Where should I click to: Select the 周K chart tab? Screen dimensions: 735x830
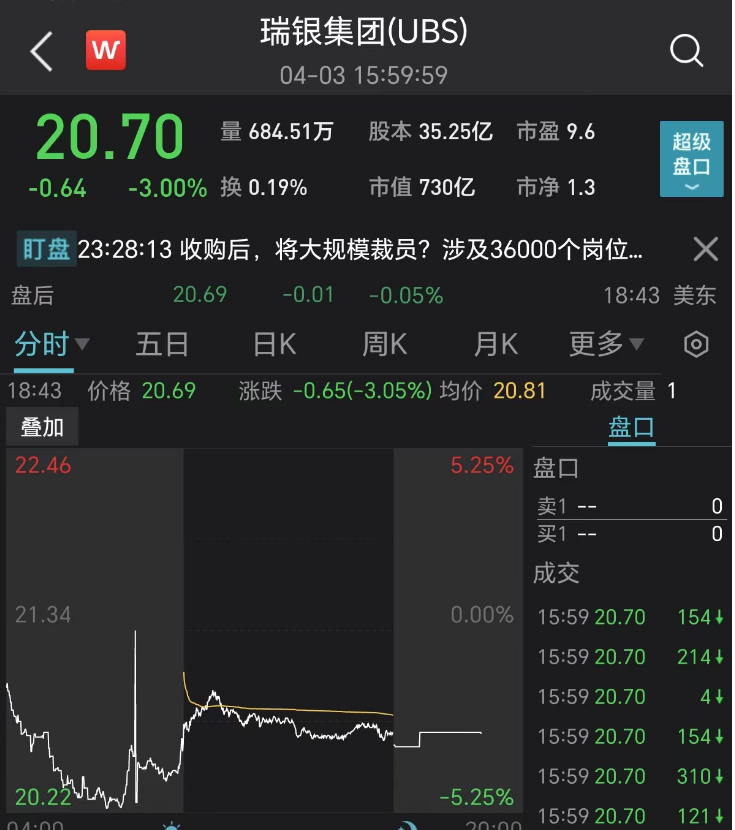[384, 345]
